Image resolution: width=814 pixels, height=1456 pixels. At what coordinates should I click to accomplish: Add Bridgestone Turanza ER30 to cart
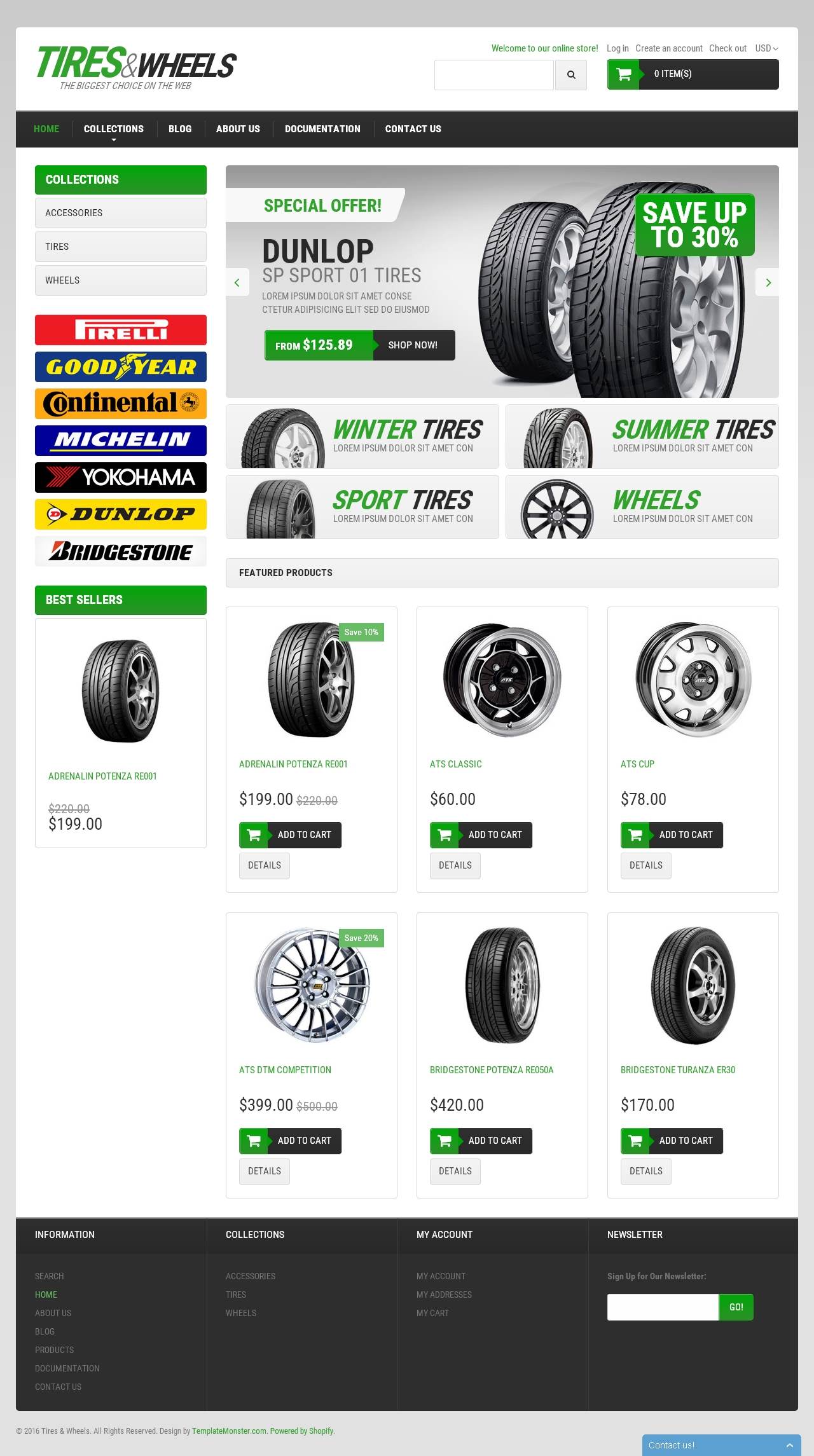(x=672, y=1141)
